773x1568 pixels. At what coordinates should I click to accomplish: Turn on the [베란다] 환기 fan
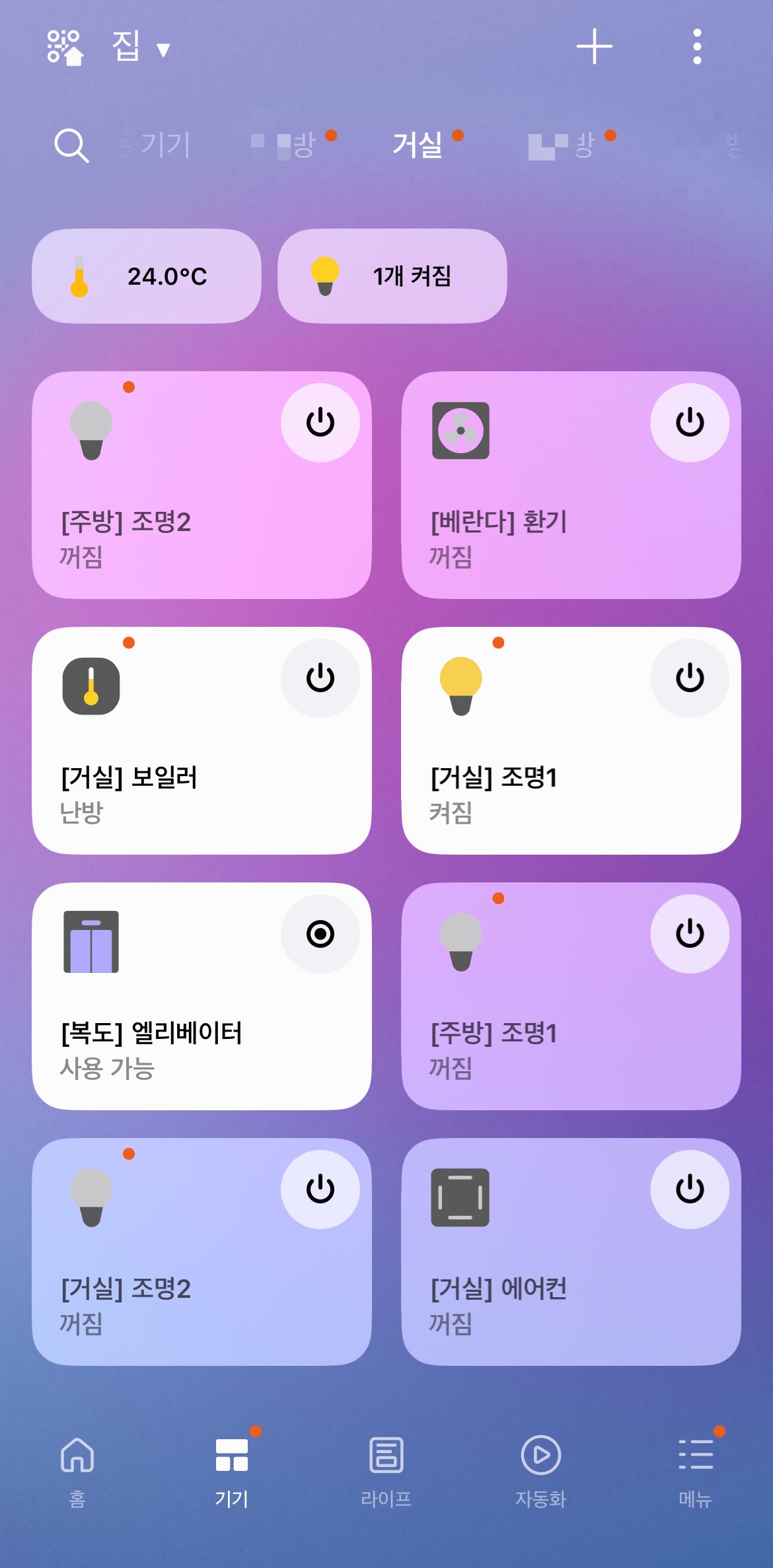coord(690,423)
